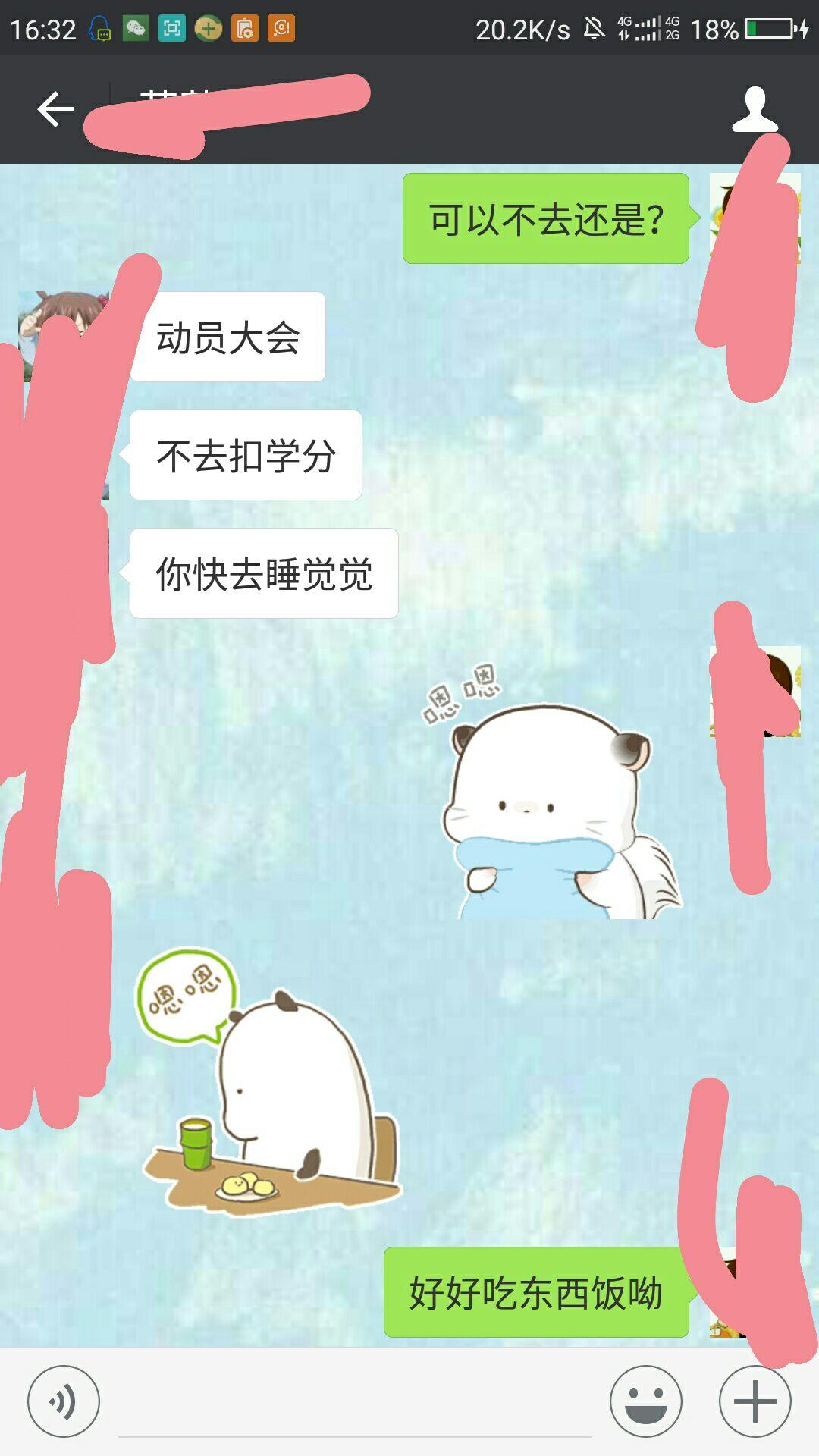Go back with the top-left arrow

coord(55,109)
